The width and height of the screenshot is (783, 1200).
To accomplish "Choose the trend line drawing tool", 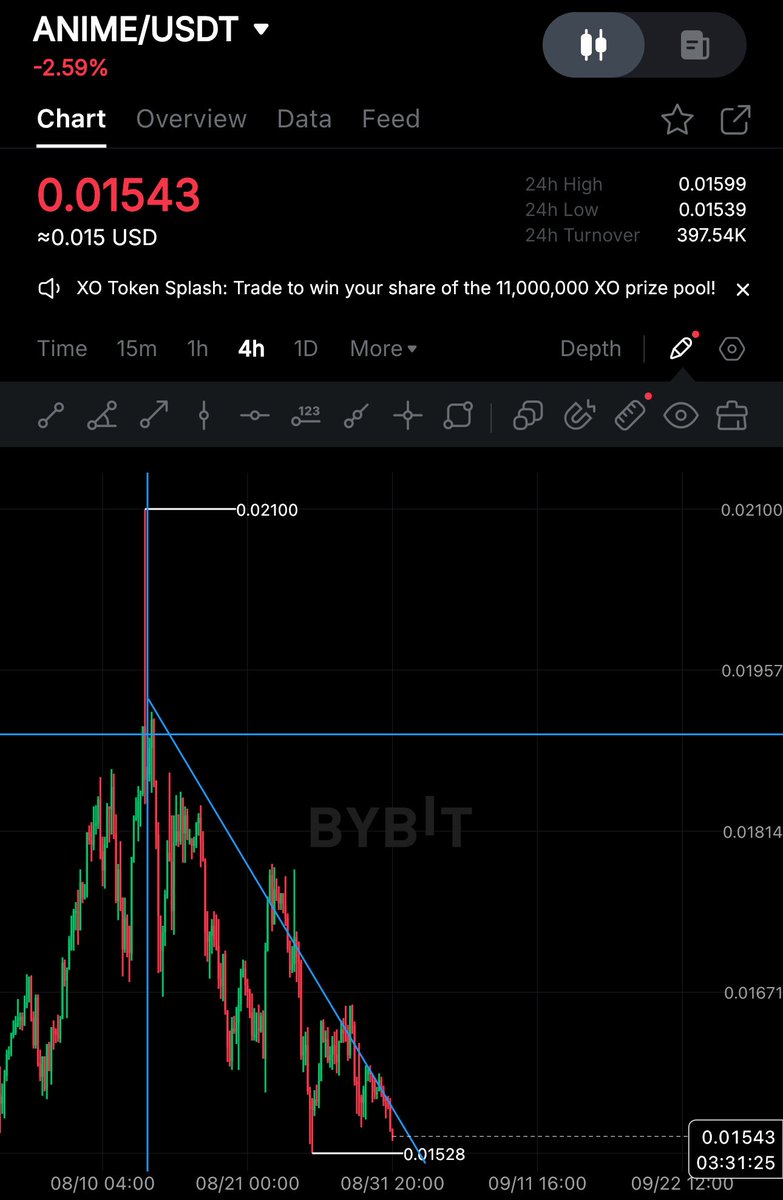I will point(51,415).
